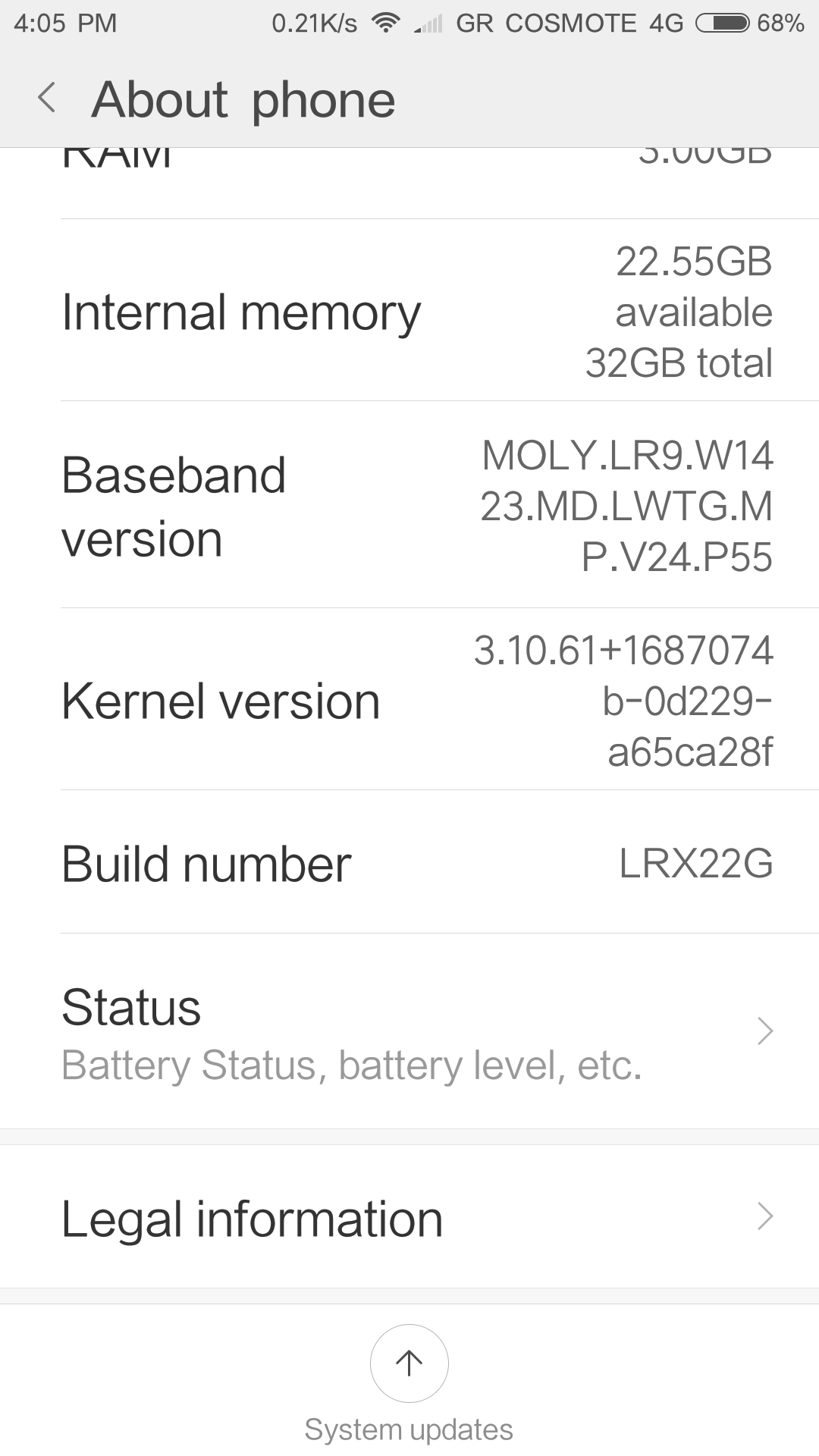Tap the Kernel version row
This screenshot has height=1456, width=819.
pos(409,700)
